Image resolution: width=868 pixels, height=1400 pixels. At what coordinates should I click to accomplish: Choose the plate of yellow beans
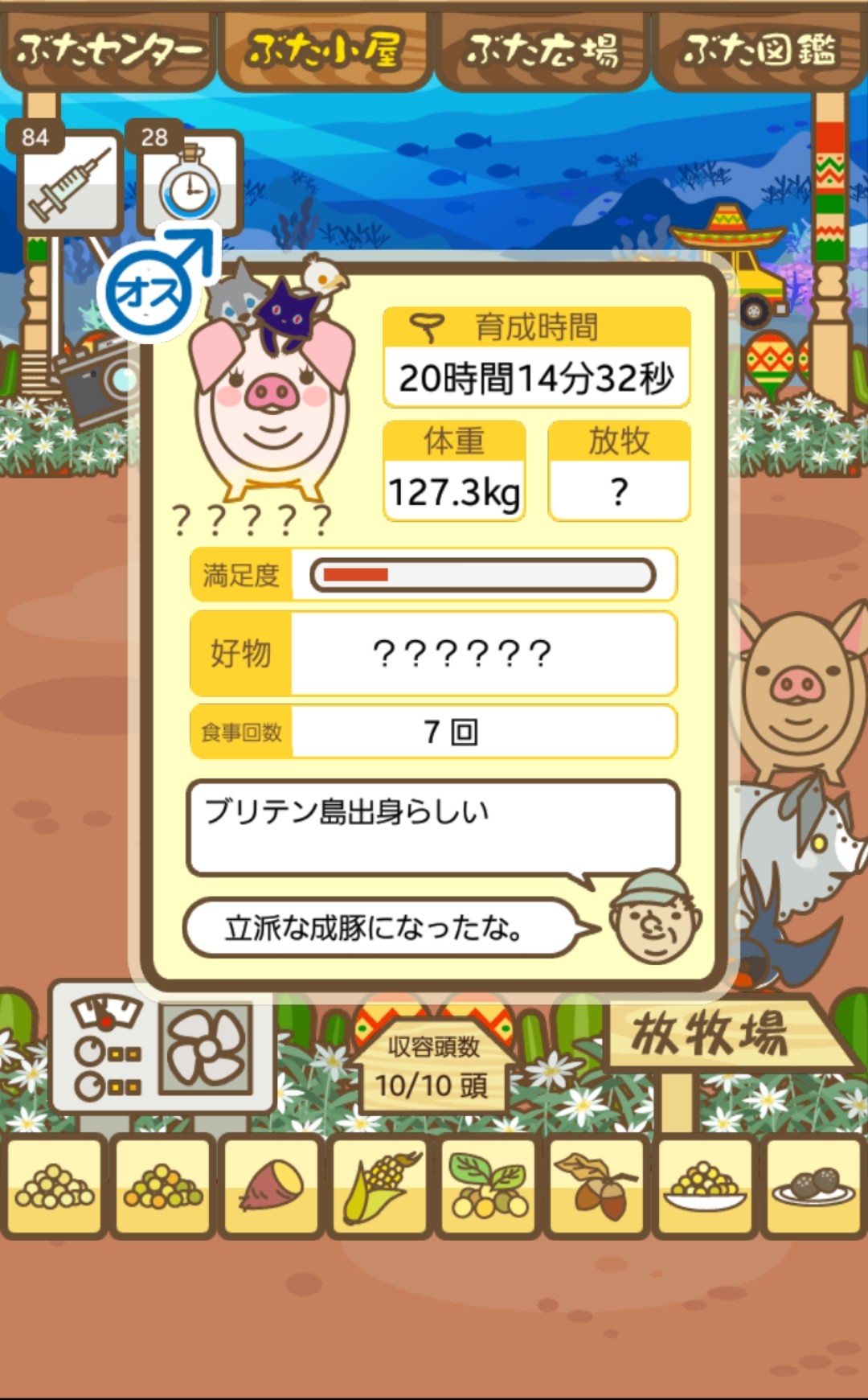[705, 1187]
